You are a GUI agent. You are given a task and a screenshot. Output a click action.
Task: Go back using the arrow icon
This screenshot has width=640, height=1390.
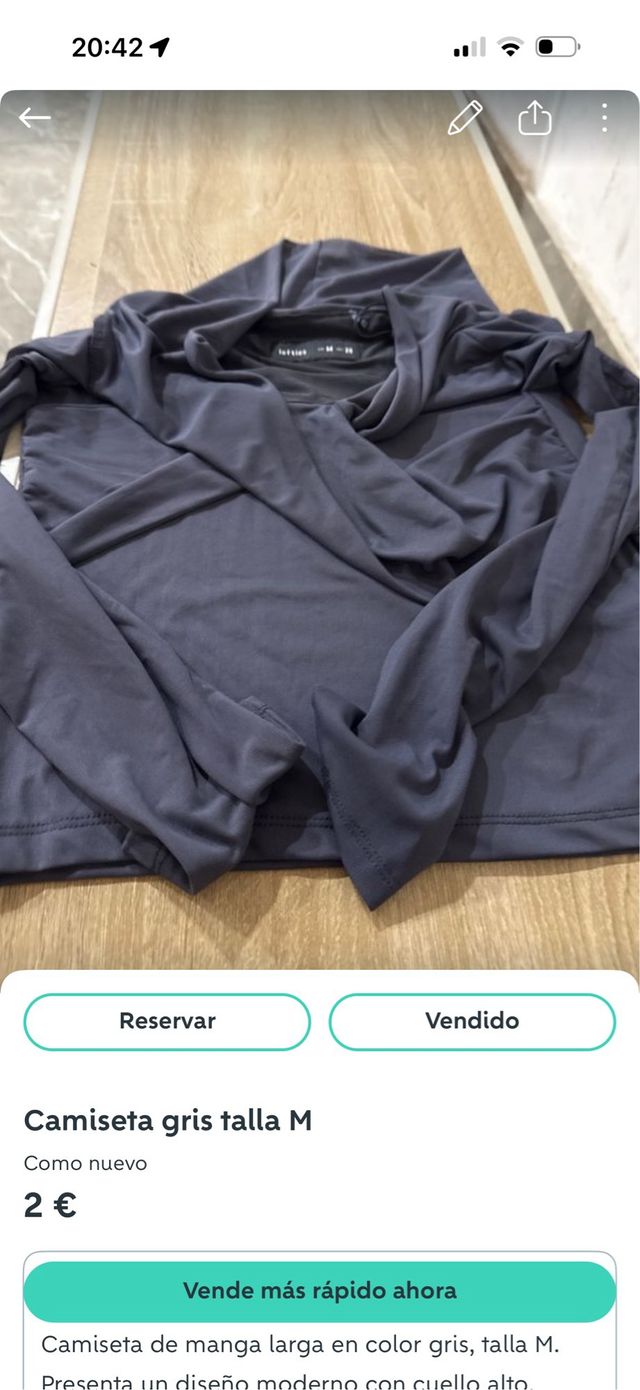click(x=34, y=118)
